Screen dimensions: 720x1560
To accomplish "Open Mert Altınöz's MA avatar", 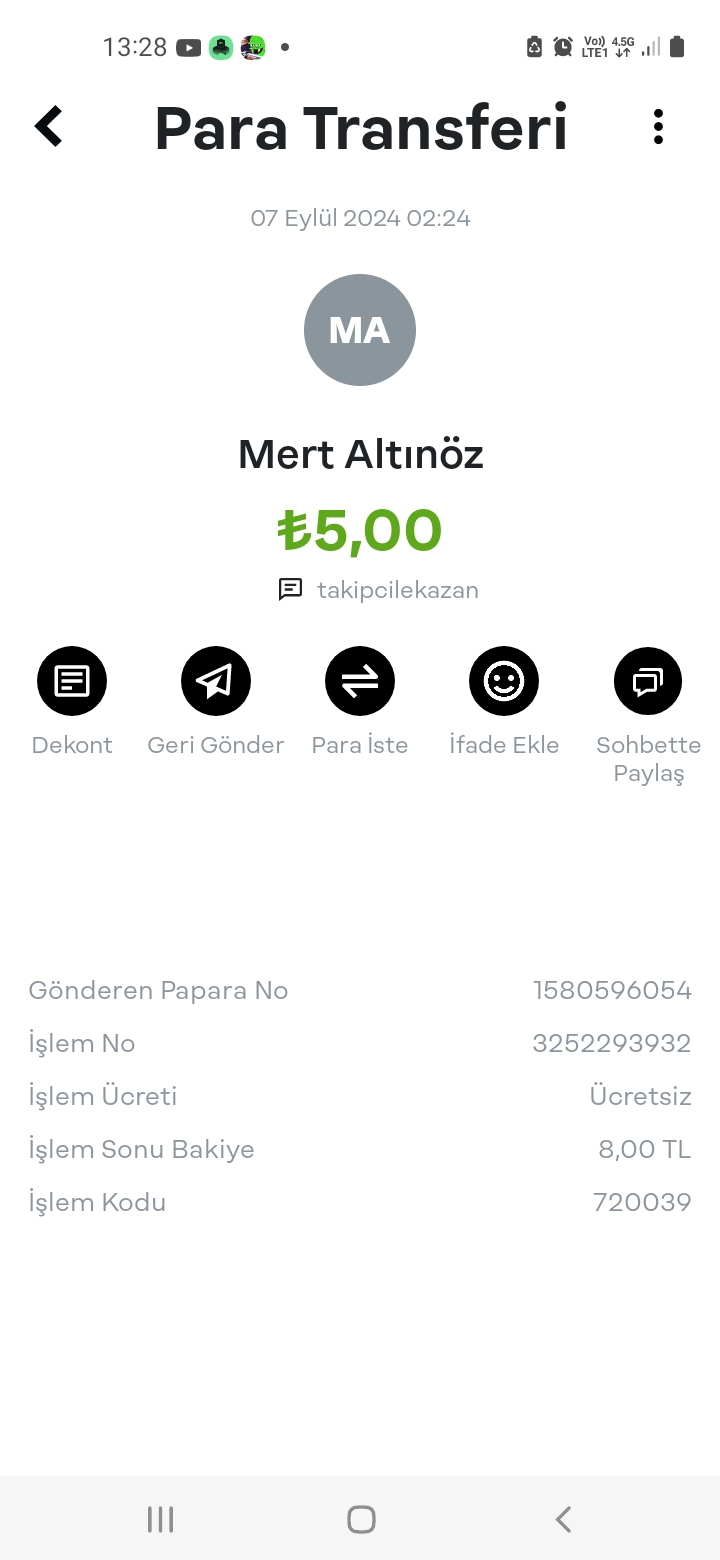I will (360, 330).
